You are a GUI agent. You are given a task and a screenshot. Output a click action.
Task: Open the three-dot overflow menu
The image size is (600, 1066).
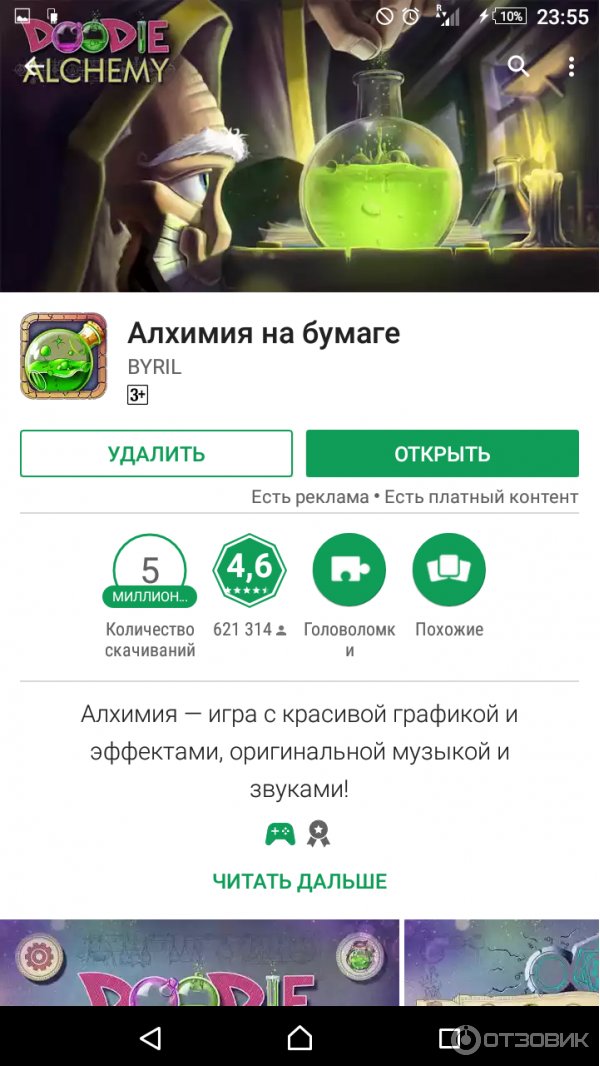tap(571, 67)
